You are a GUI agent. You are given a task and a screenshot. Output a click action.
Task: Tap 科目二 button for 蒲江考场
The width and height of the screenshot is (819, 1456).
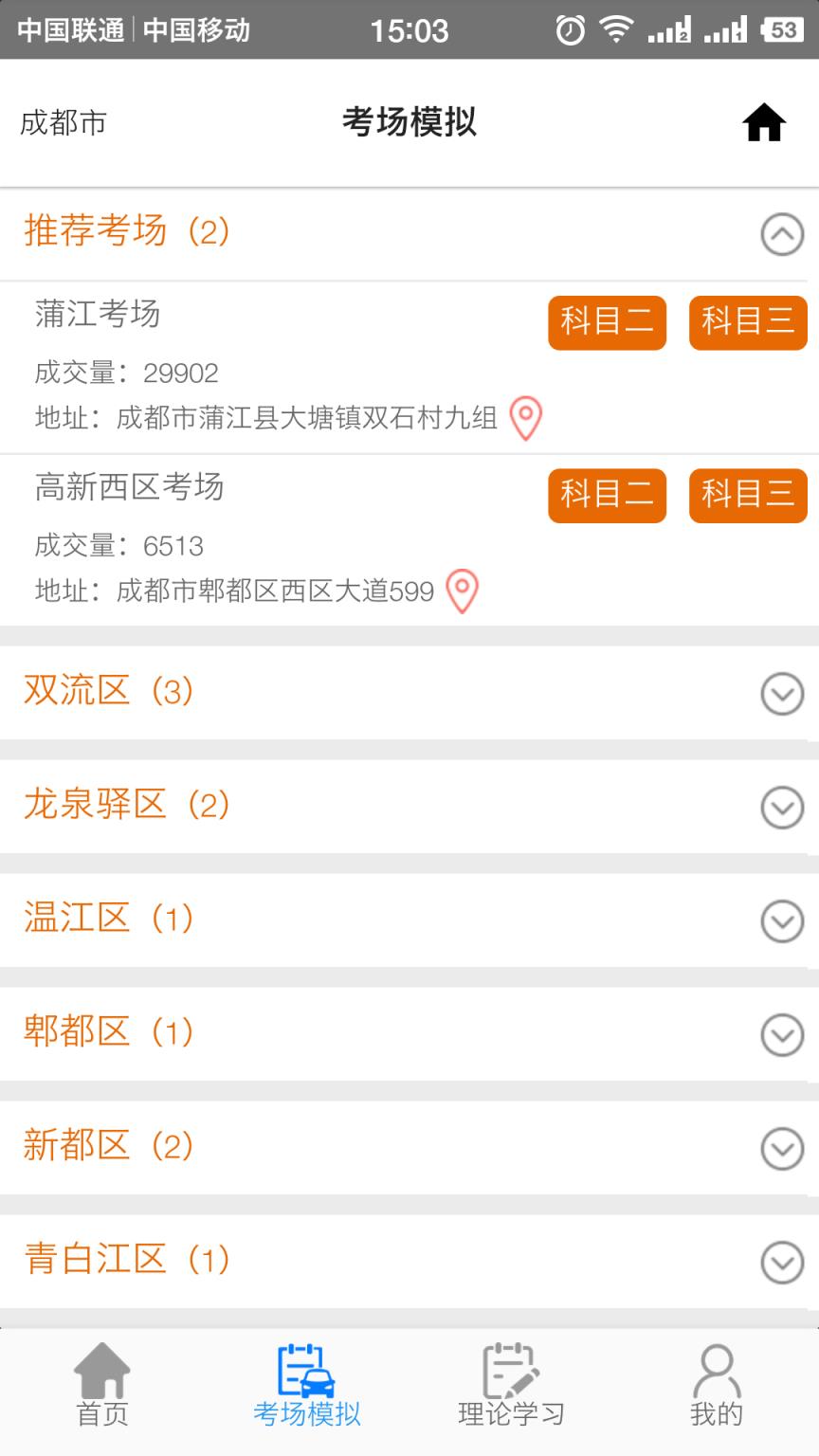(x=607, y=323)
